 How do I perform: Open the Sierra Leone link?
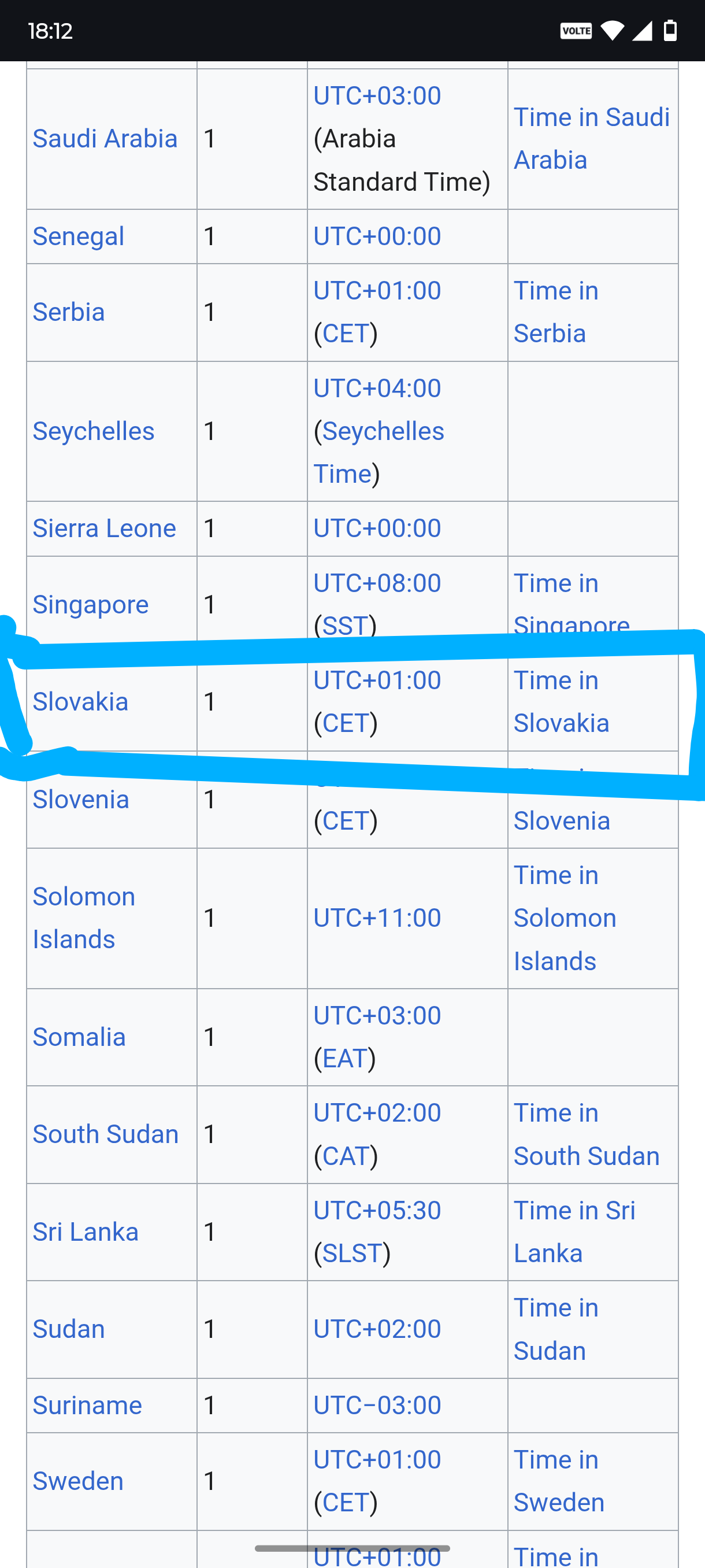(104, 528)
